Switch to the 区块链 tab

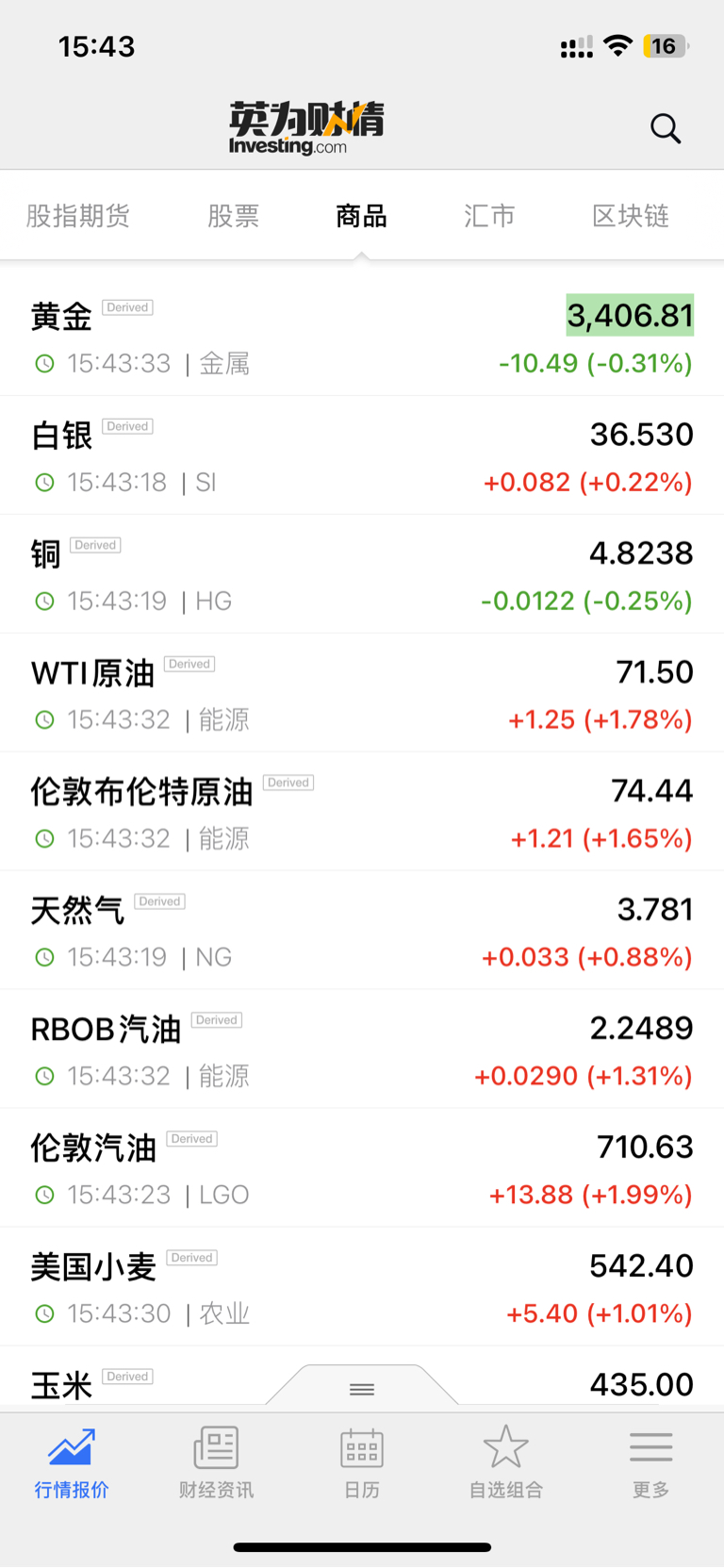[x=631, y=216]
